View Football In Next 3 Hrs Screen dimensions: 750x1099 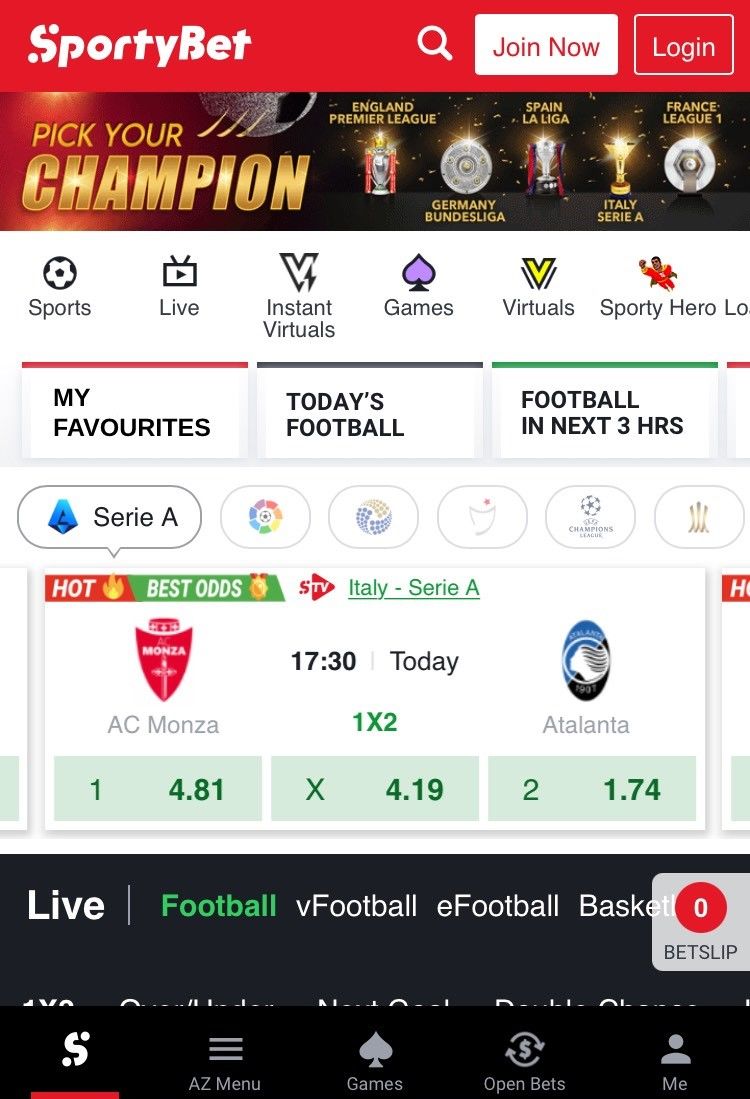coord(603,412)
